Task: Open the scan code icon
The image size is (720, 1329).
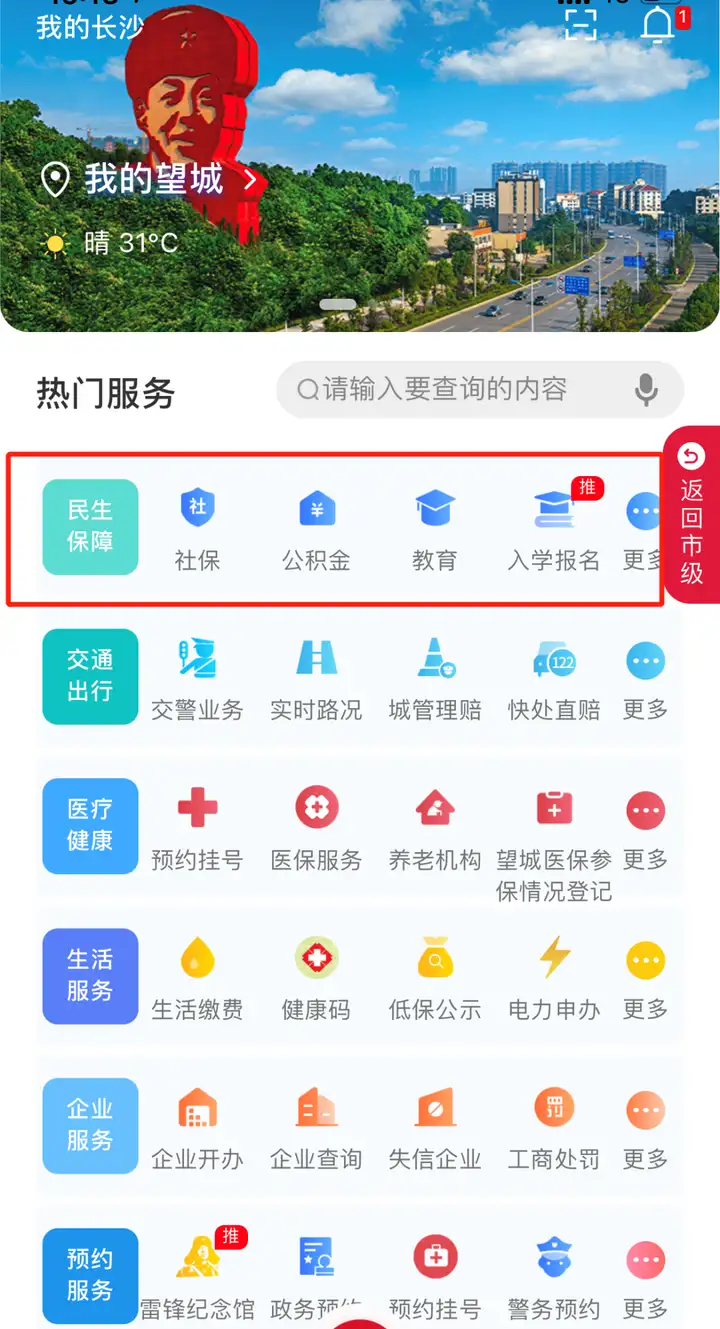Action: coord(581,24)
